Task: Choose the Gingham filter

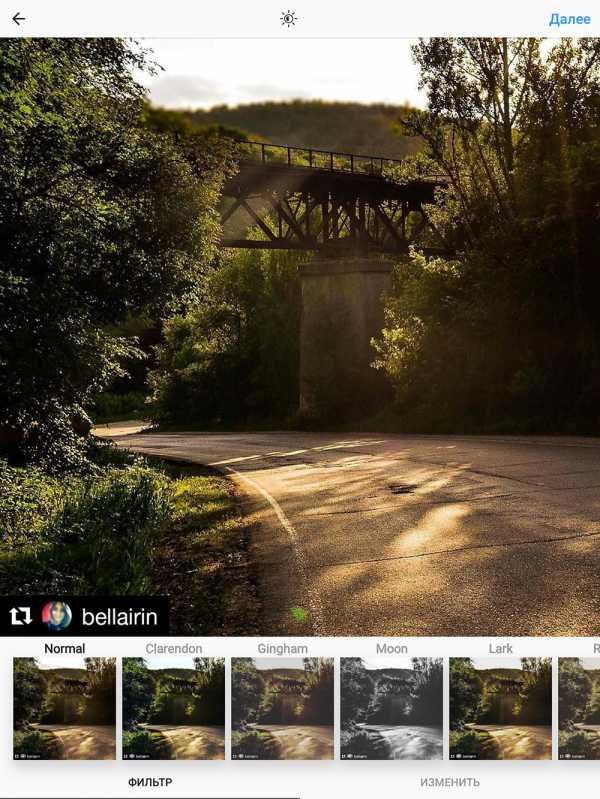Action: (x=282, y=708)
